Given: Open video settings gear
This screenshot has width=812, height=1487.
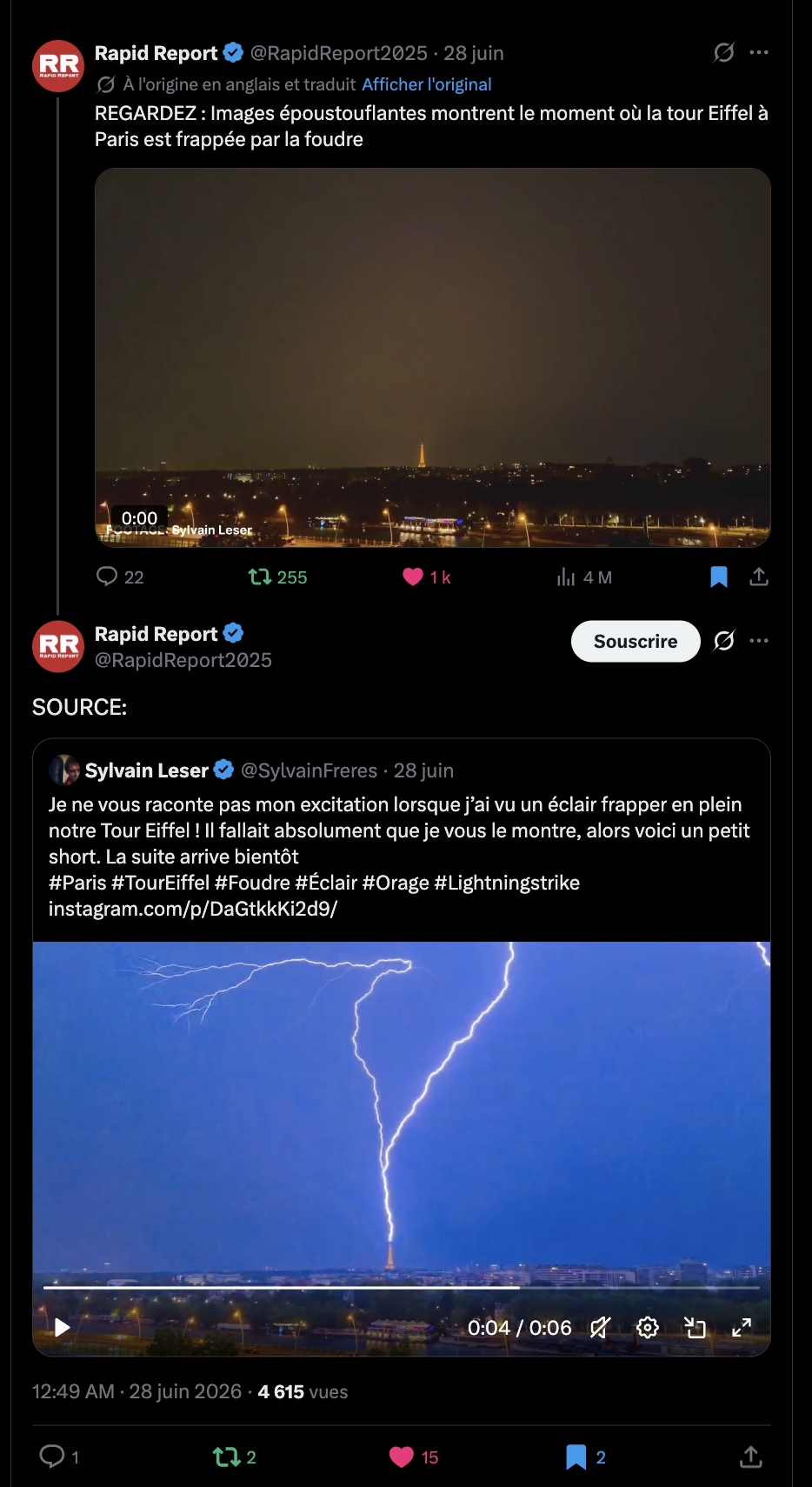Looking at the screenshot, I should point(648,1327).
